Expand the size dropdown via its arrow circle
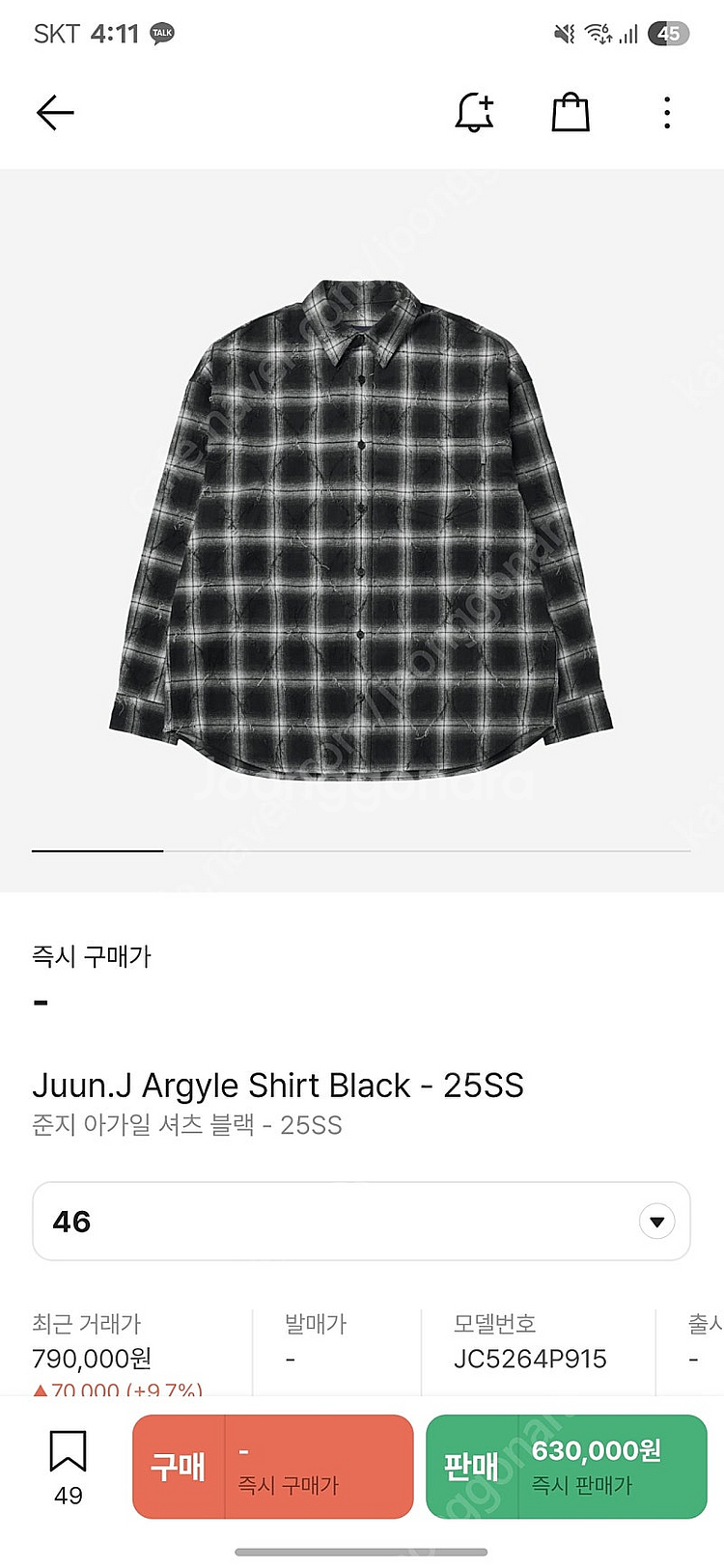 [x=656, y=1220]
